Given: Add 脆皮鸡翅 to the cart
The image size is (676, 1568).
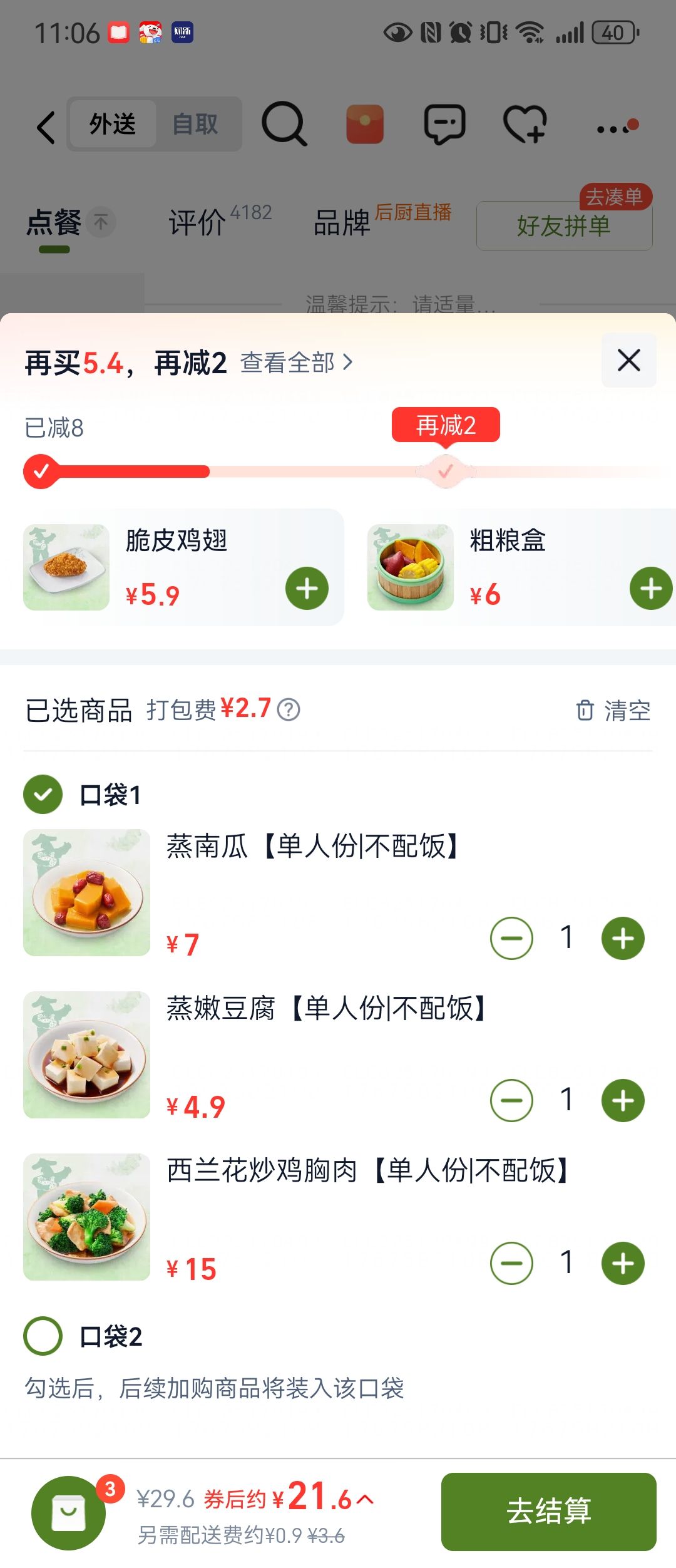Looking at the screenshot, I should 307,589.
